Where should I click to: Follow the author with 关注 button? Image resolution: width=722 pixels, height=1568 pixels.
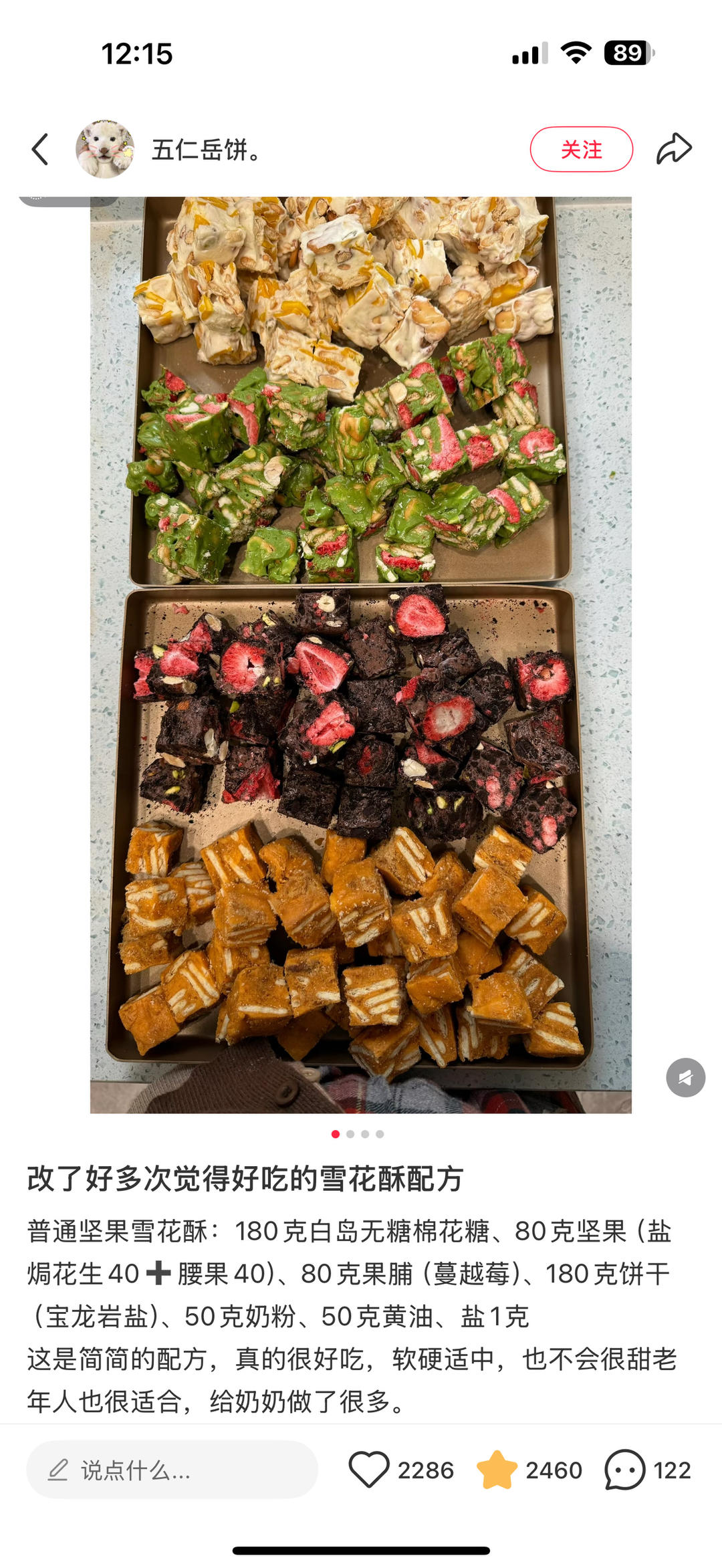(581, 149)
